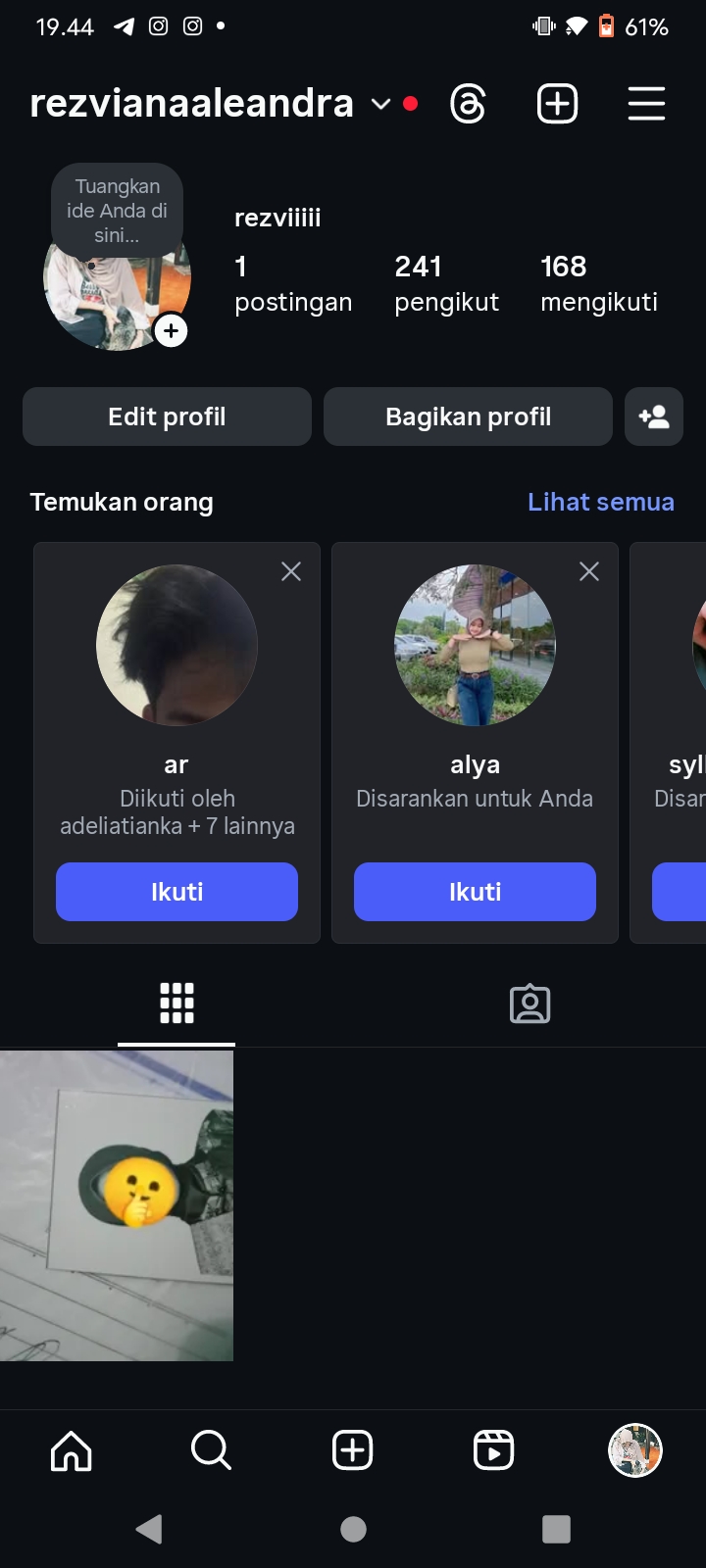The width and height of the screenshot is (706, 1568).
Task: Add a story via the profile photo plus badge
Action: click(x=171, y=331)
